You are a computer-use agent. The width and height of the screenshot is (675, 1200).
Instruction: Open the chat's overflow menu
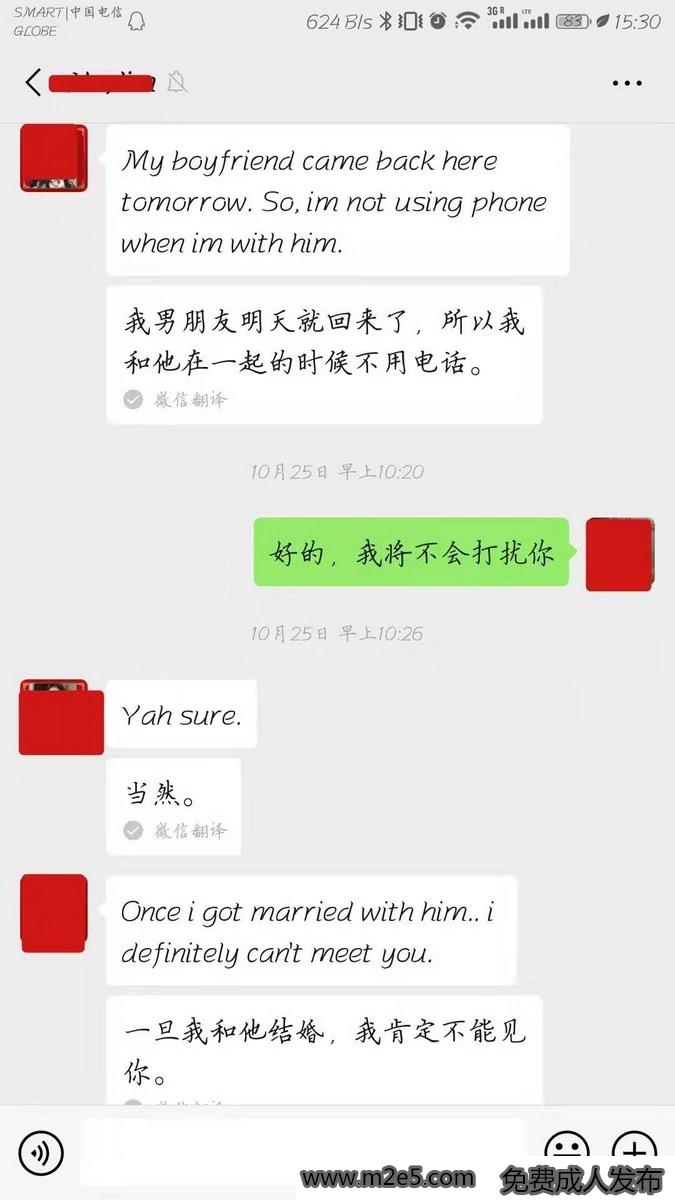626,83
